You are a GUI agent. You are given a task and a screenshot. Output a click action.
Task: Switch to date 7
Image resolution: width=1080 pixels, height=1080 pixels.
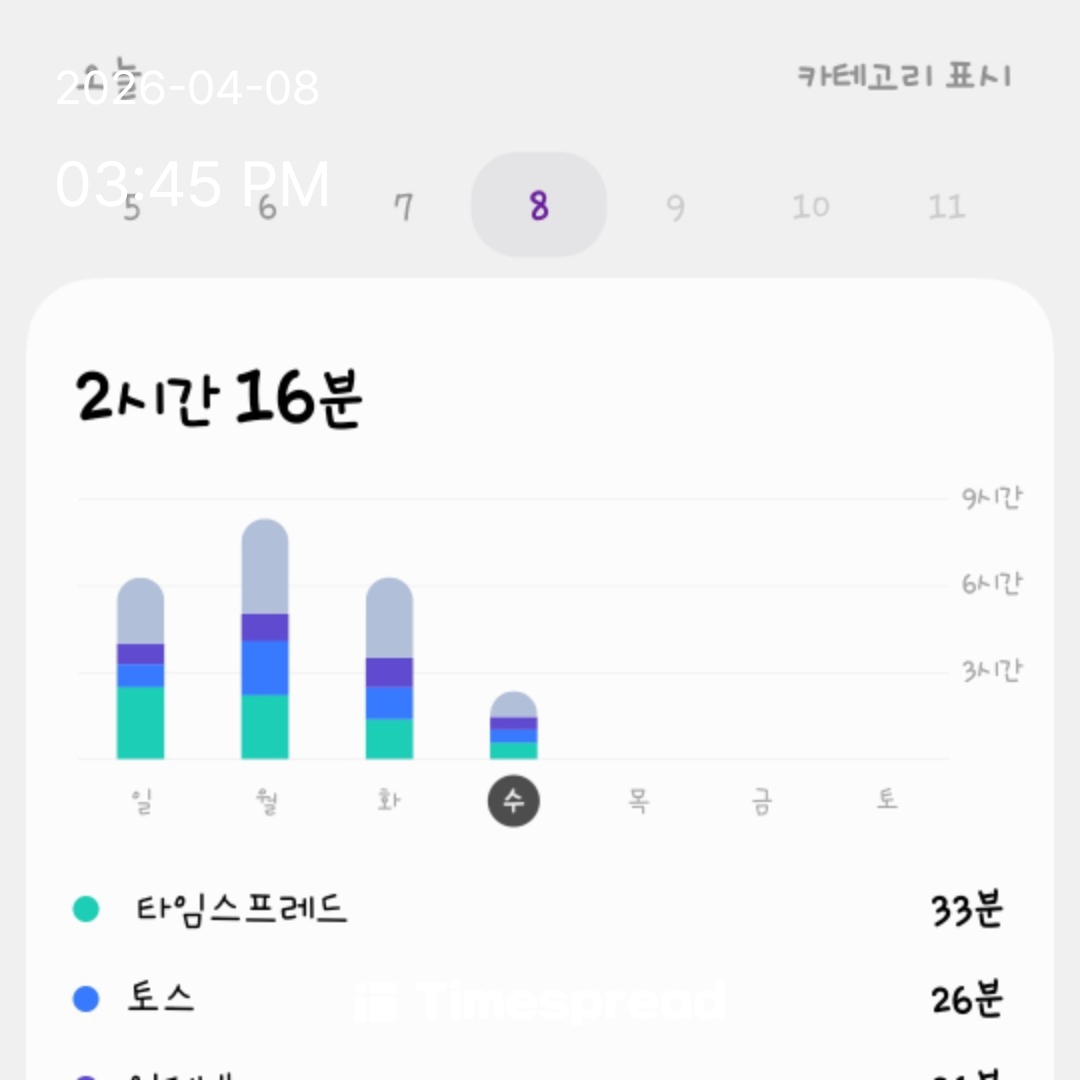pos(403,207)
